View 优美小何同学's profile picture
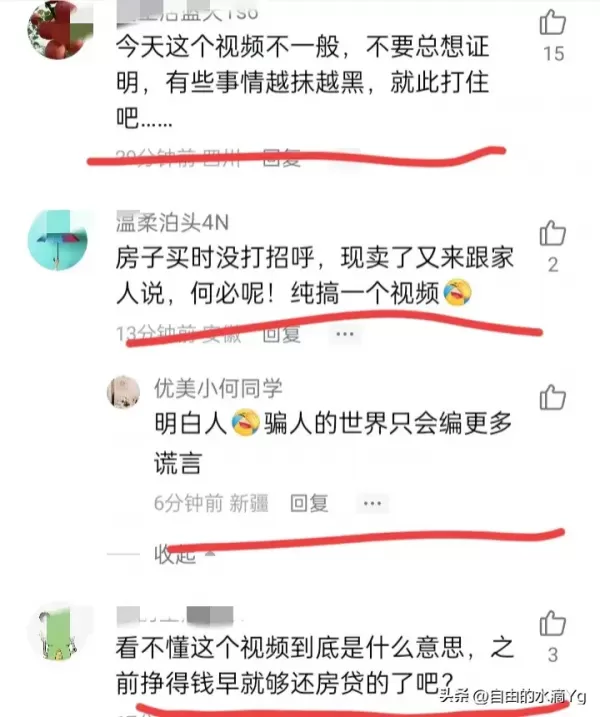The width and height of the screenshot is (600, 717). tap(124, 391)
